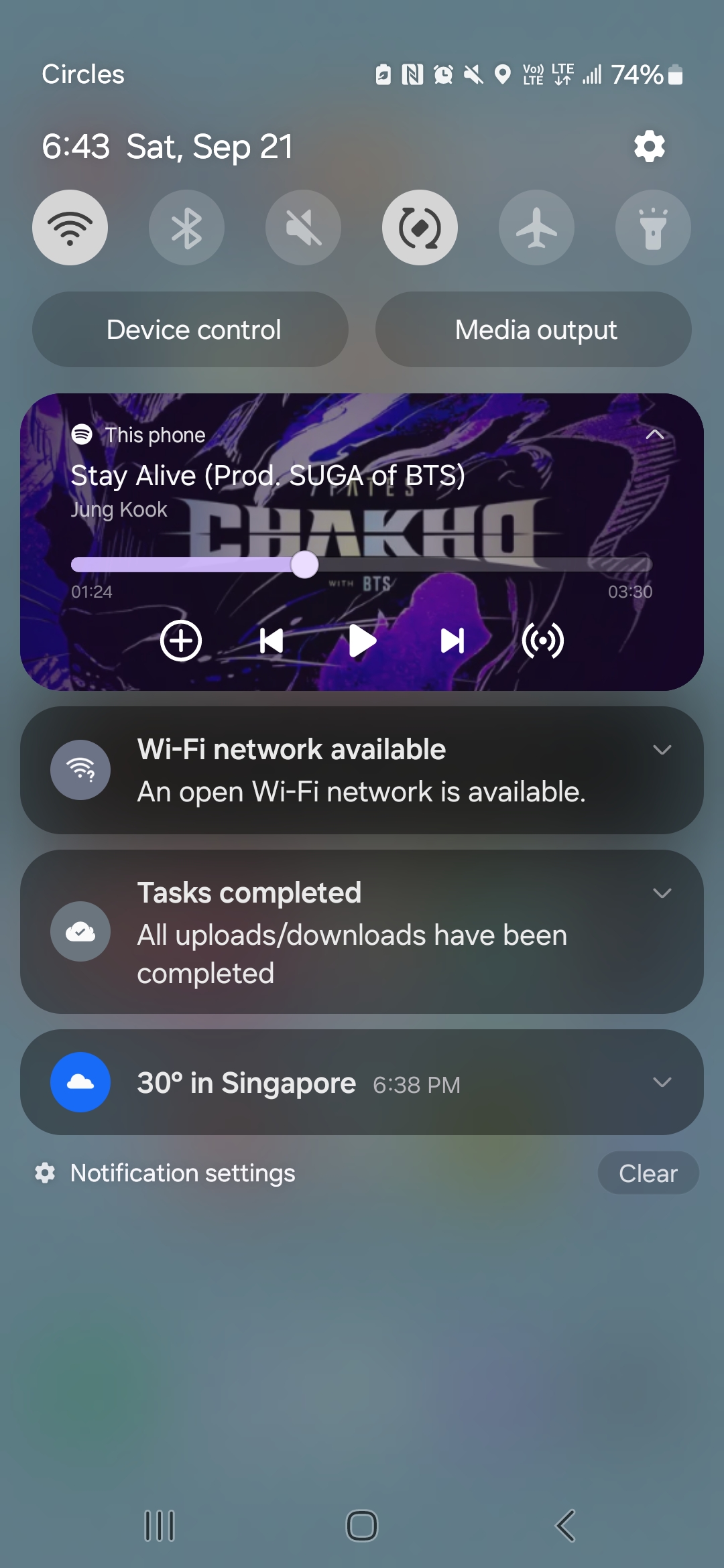Turn off the Wi-Fi quick toggle
The height and width of the screenshot is (1568, 724).
70,228
